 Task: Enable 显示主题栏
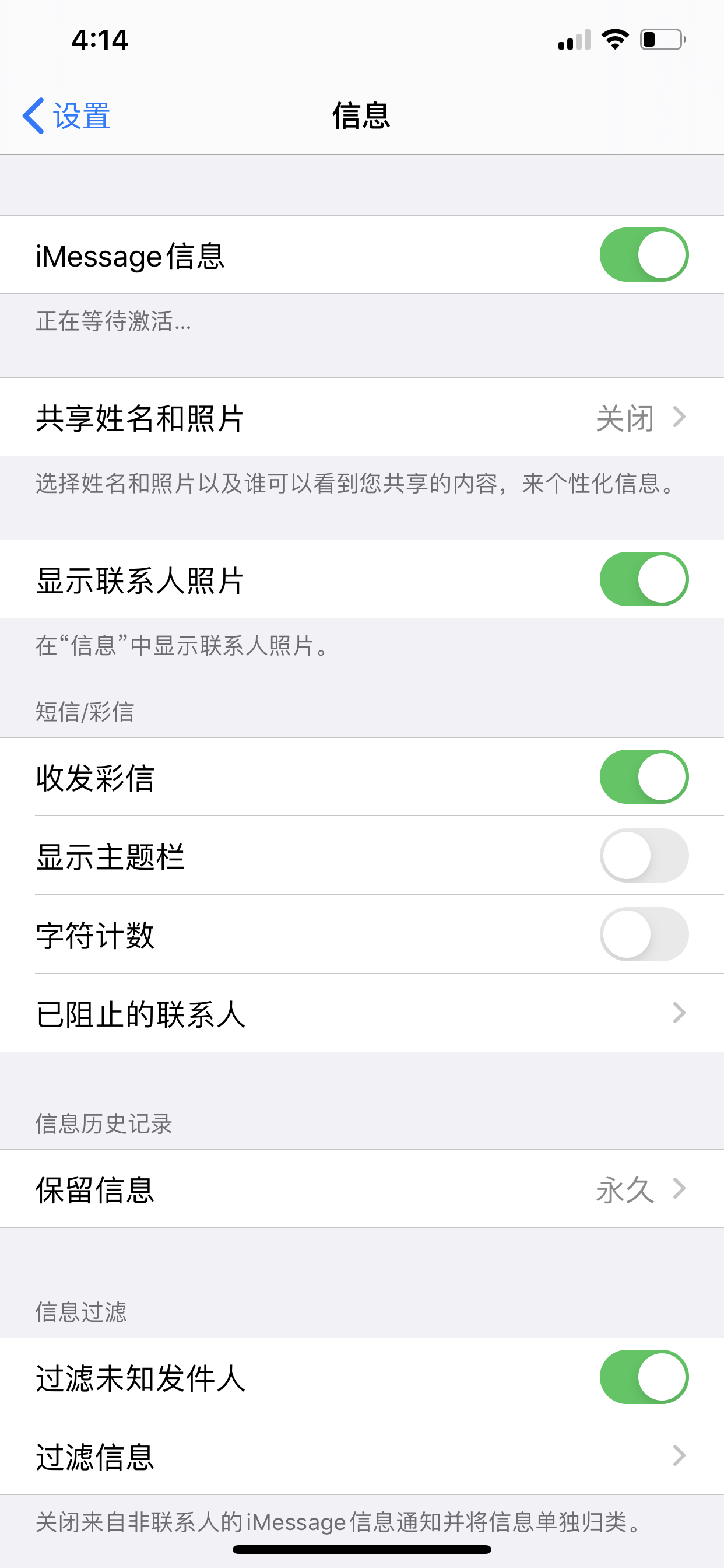(644, 856)
